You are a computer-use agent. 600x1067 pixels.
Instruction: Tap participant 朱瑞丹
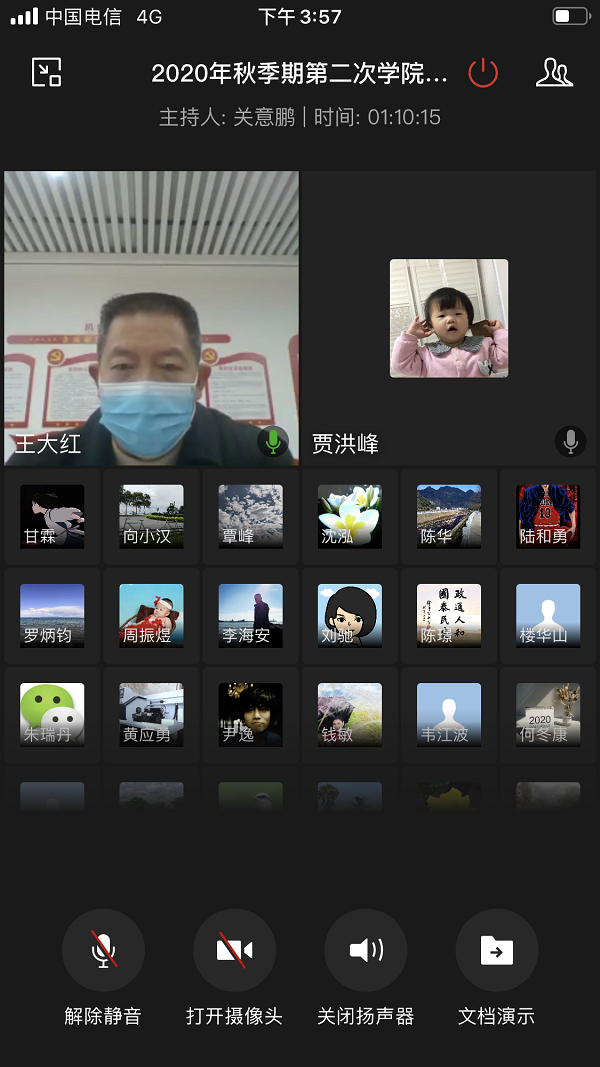point(52,715)
